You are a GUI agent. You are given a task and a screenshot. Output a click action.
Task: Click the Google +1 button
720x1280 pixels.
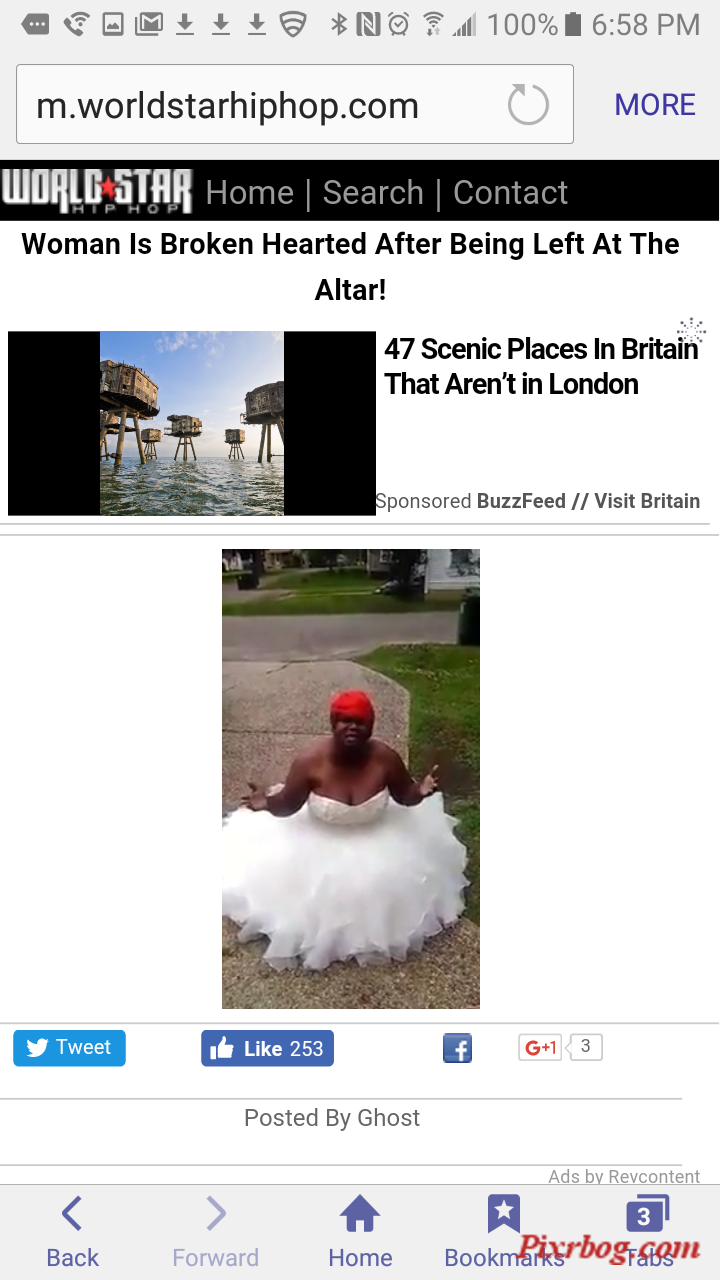(540, 1047)
